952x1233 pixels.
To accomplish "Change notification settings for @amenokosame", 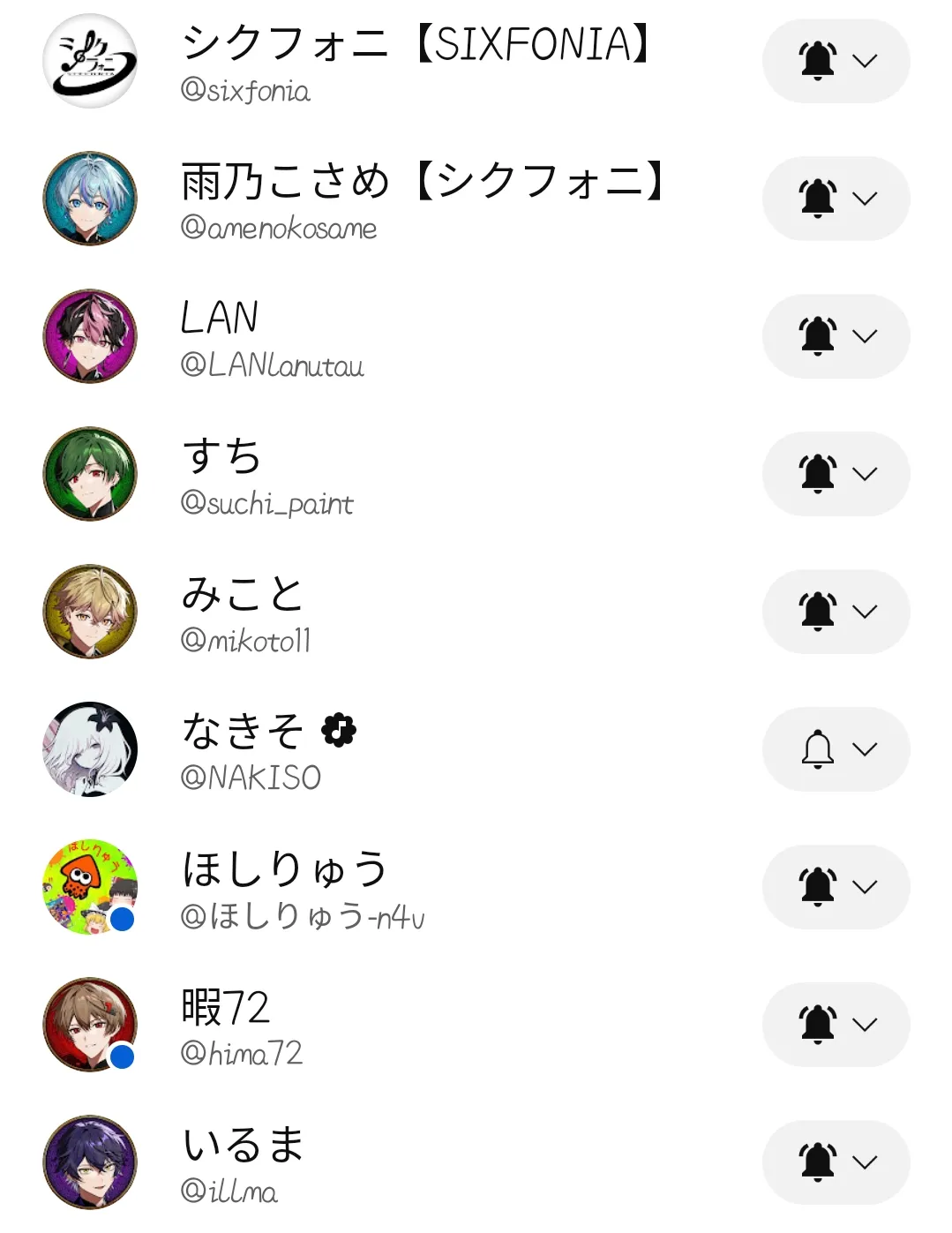I will coord(836,199).
